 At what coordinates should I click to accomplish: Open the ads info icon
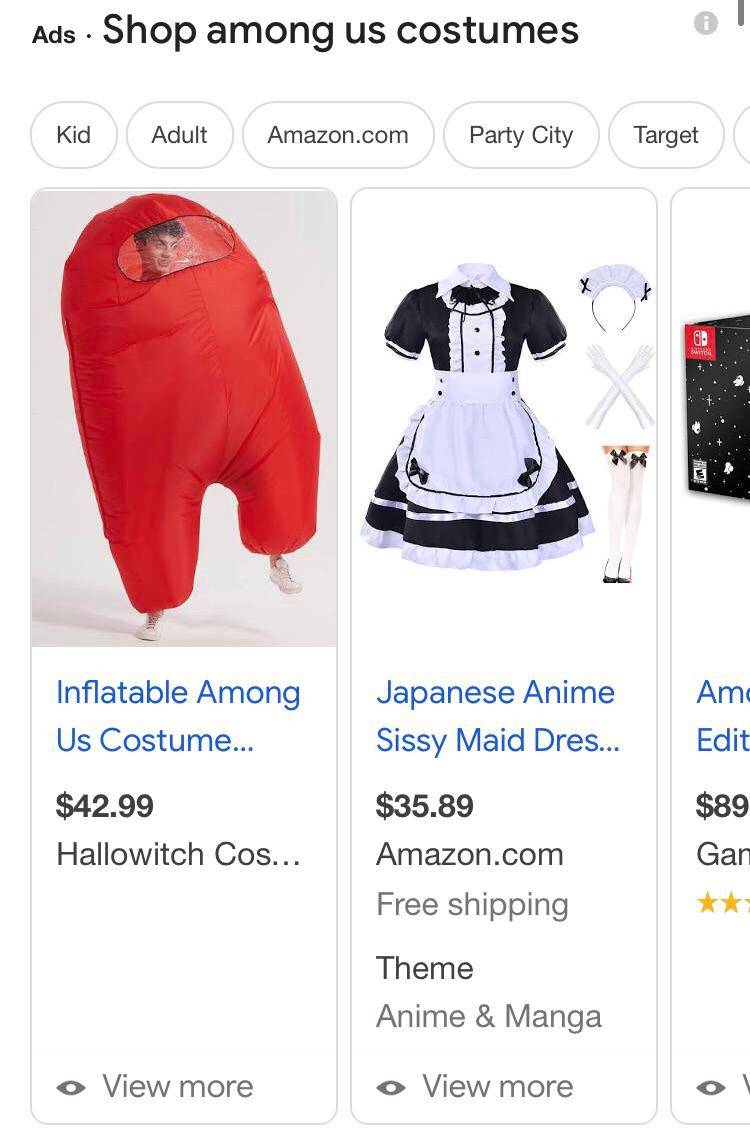706,24
